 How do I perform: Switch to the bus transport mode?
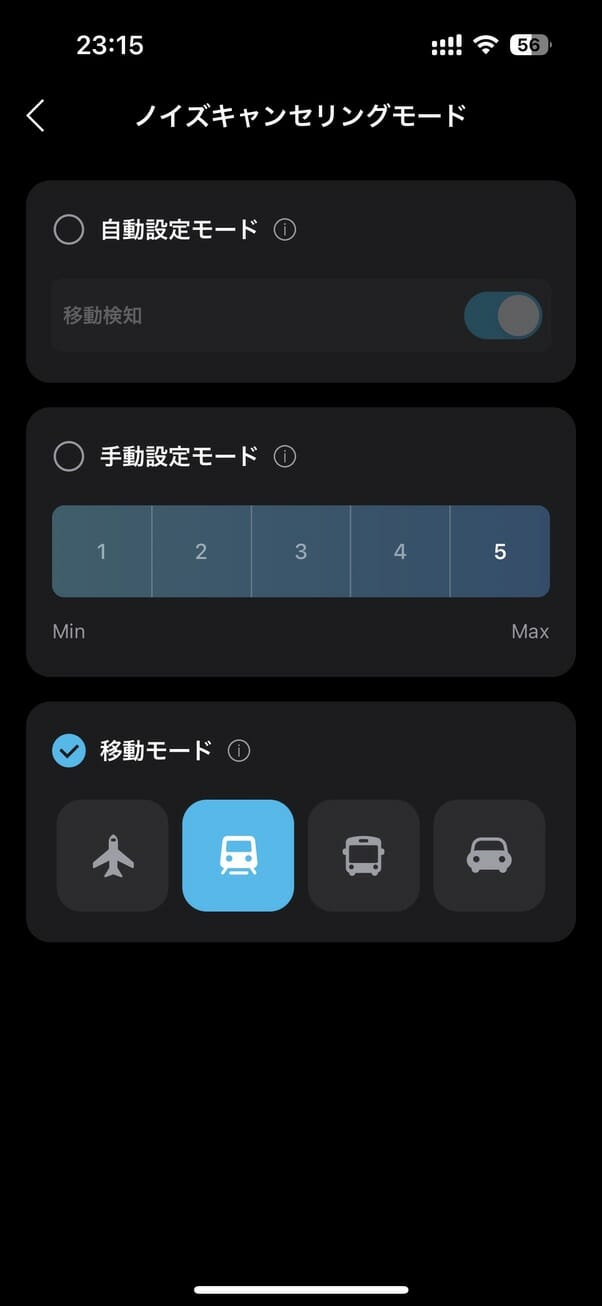click(364, 856)
